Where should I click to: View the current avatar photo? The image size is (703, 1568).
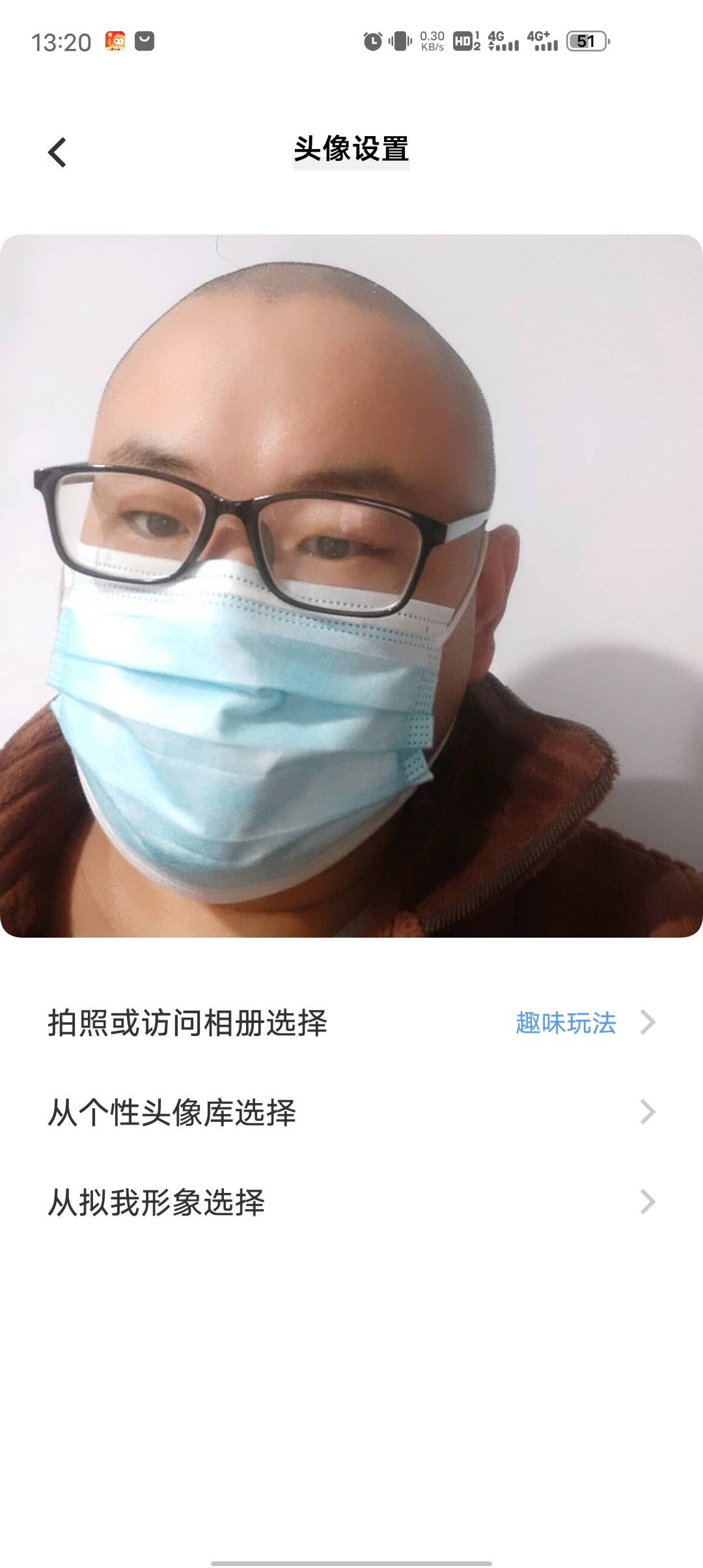[x=351, y=586]
